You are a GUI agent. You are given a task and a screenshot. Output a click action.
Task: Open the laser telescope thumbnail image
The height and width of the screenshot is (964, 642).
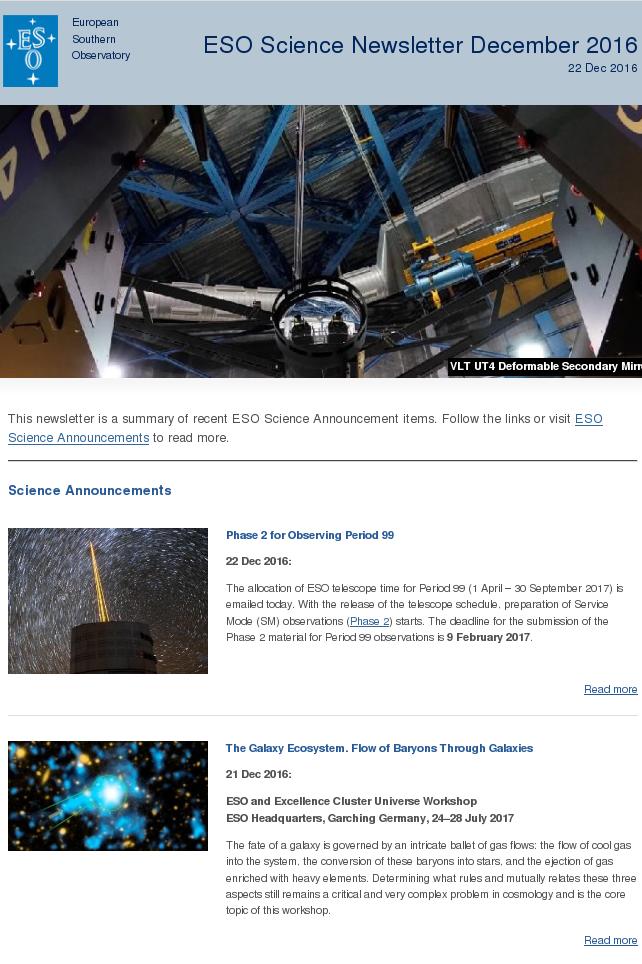point(108,600)
